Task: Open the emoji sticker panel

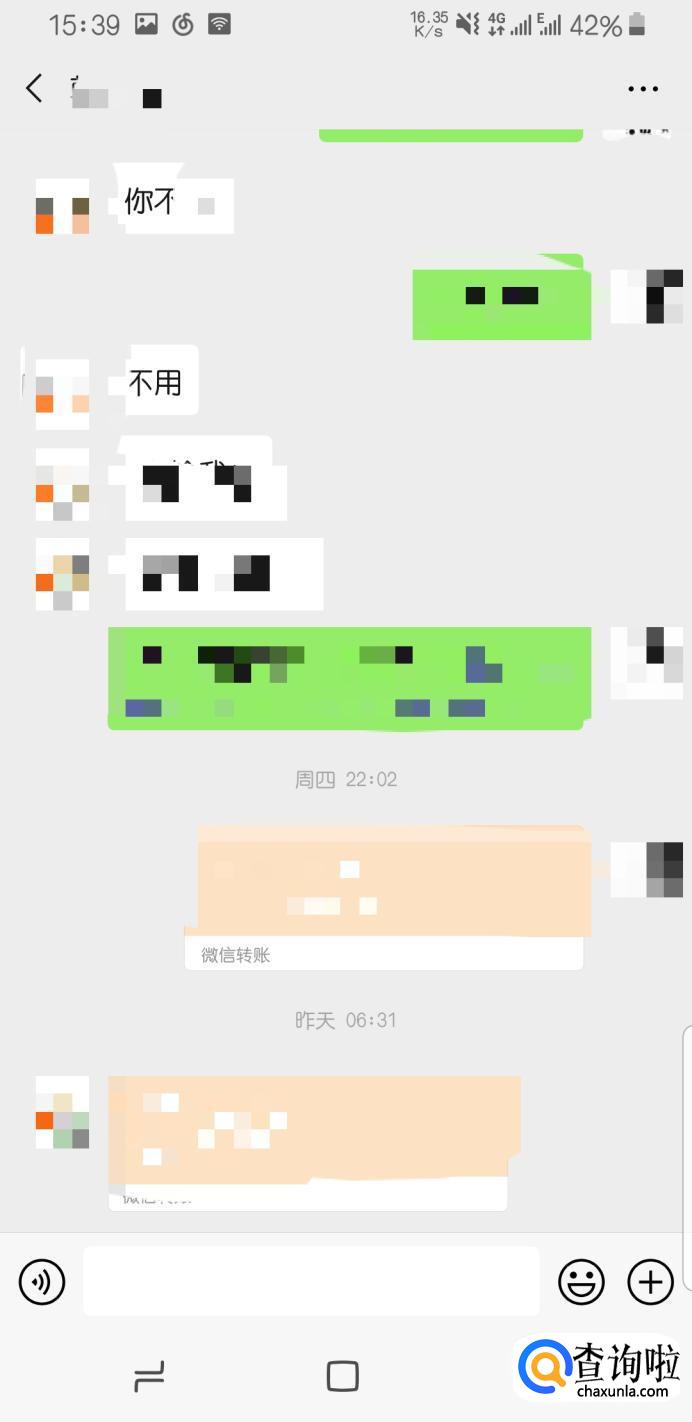Action: click(581, 1281)
